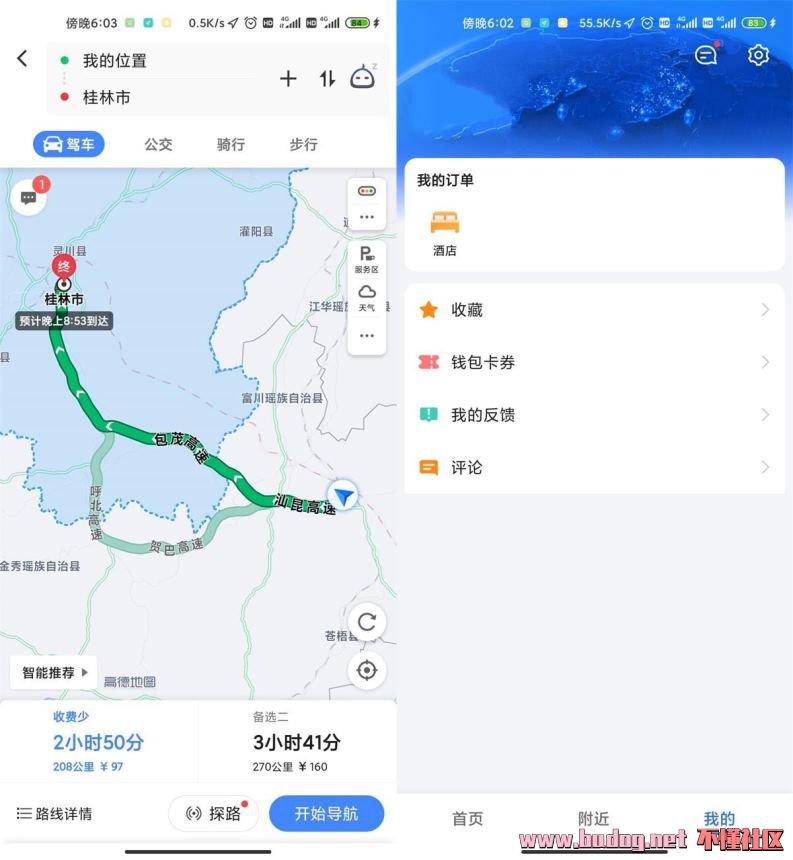793x860 pixels.
Task: Switch to the 步行 tab
Action: (x=304, y=144)
